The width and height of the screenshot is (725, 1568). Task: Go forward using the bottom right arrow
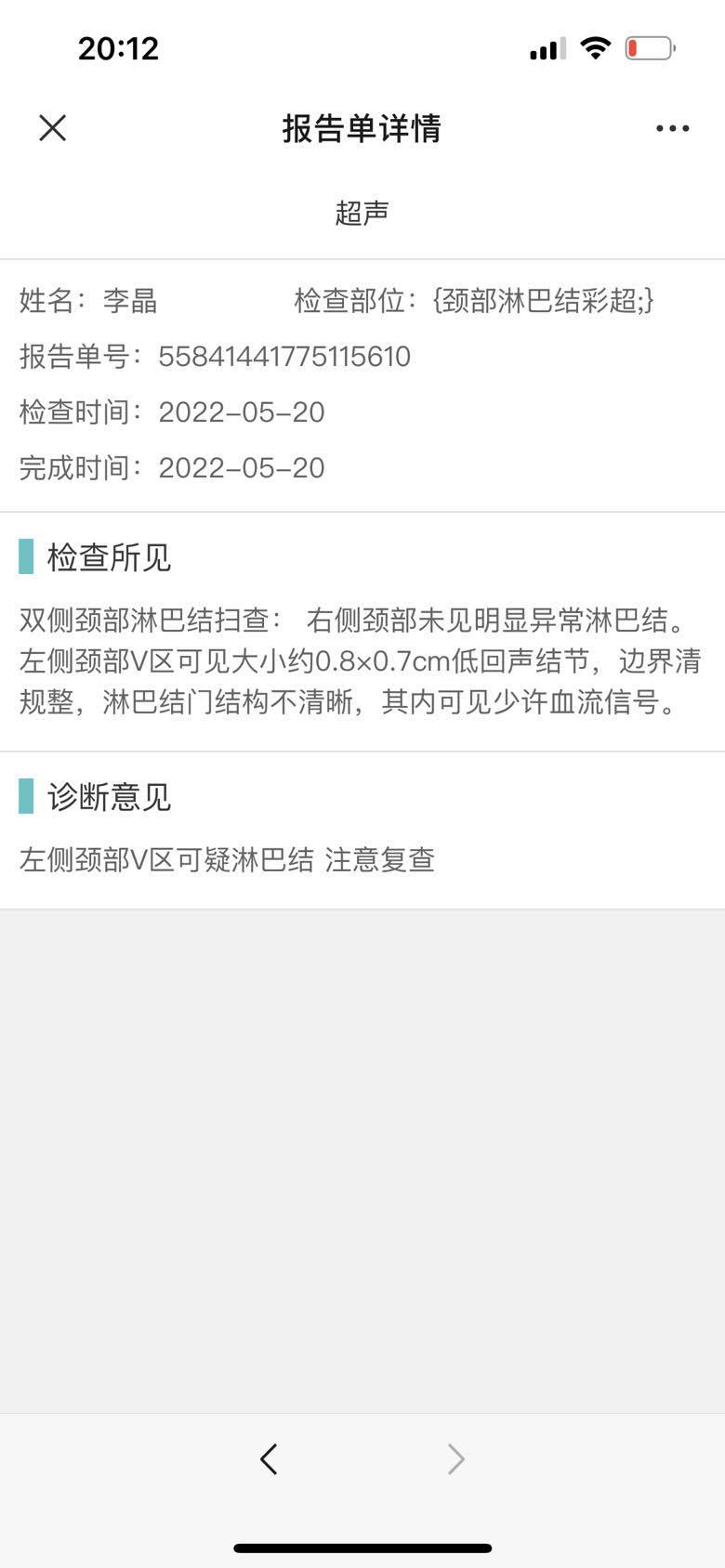click(455, 1459)
